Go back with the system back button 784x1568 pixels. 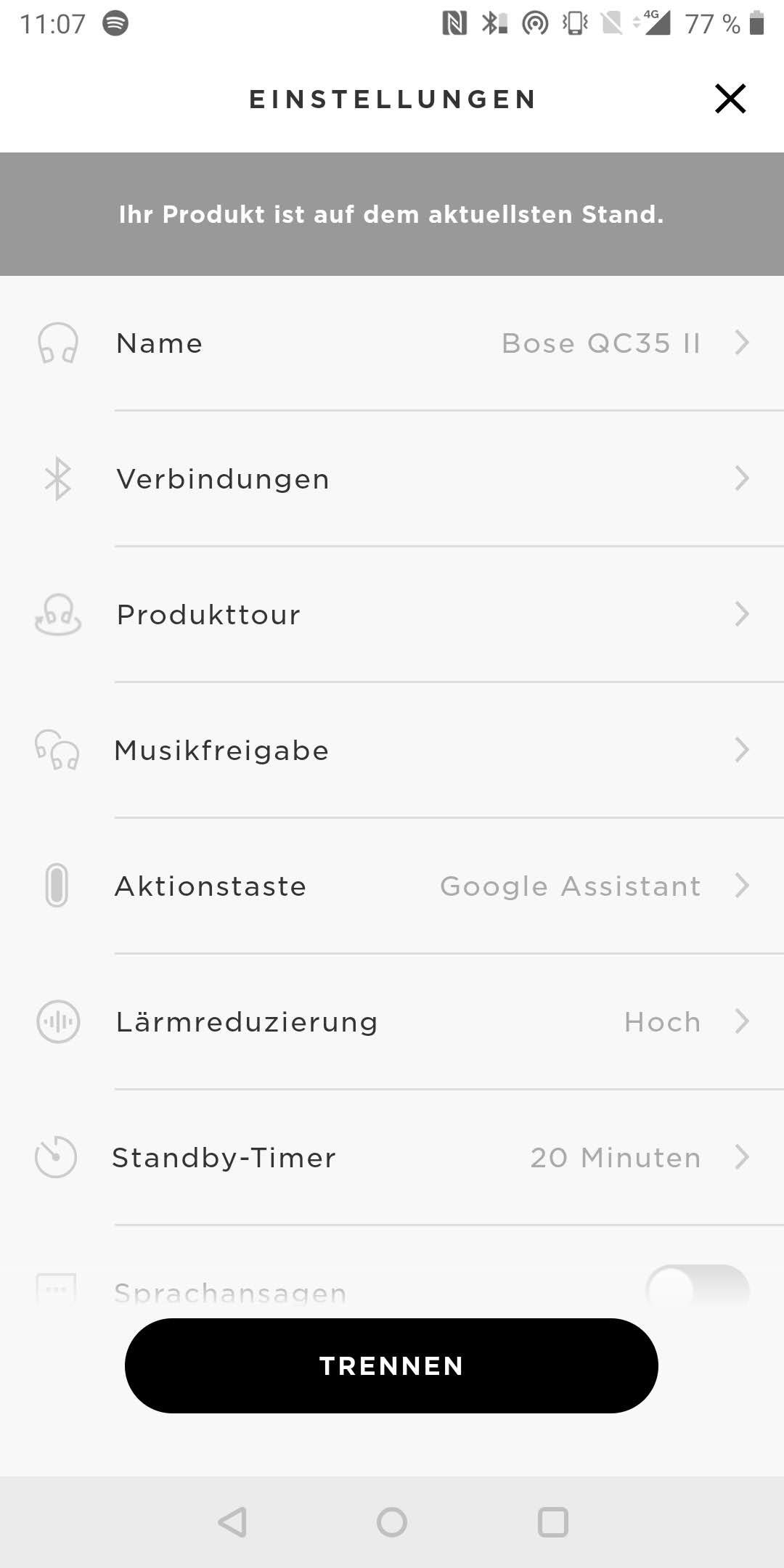pyautogui.click(x=232, y=1522)
